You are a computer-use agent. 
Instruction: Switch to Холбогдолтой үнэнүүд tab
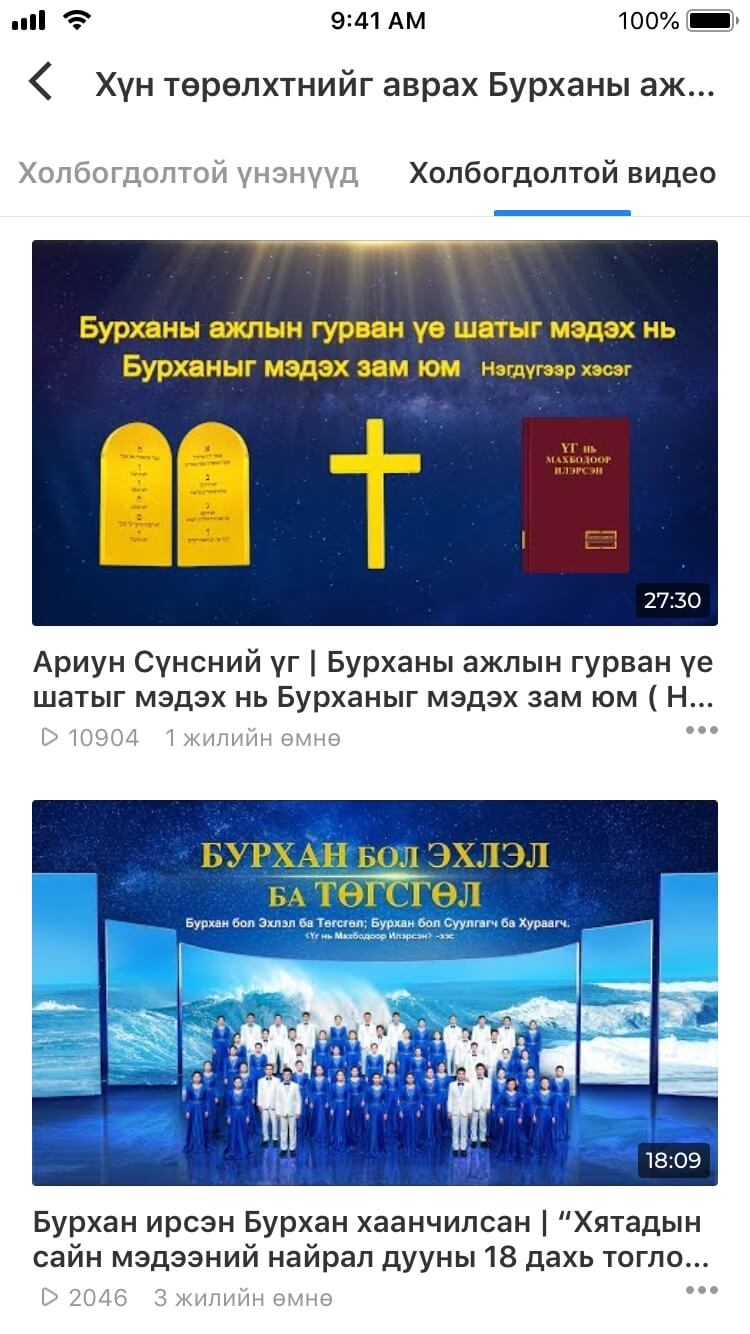(x=188, y=173)
